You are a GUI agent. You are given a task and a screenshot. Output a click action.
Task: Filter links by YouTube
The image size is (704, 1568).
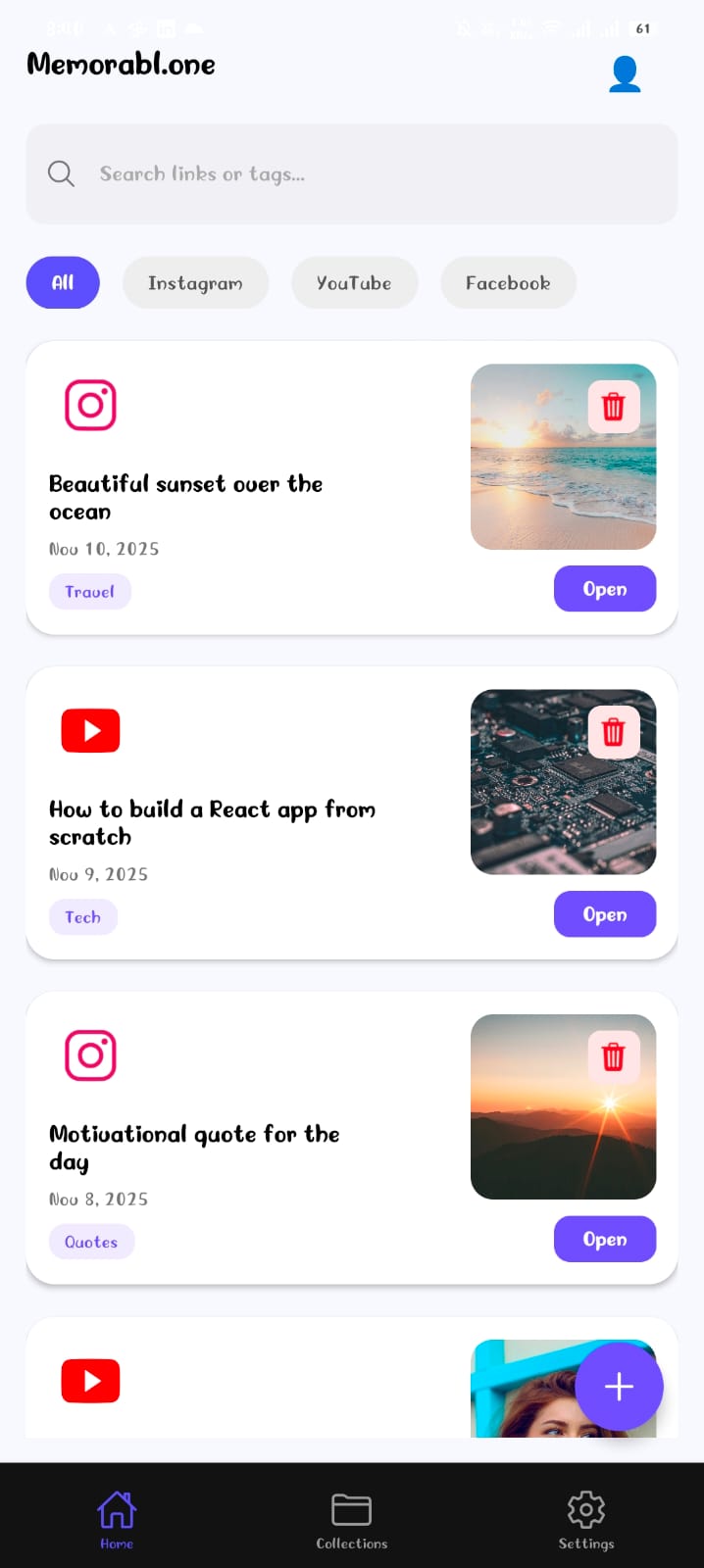point(354,283)
